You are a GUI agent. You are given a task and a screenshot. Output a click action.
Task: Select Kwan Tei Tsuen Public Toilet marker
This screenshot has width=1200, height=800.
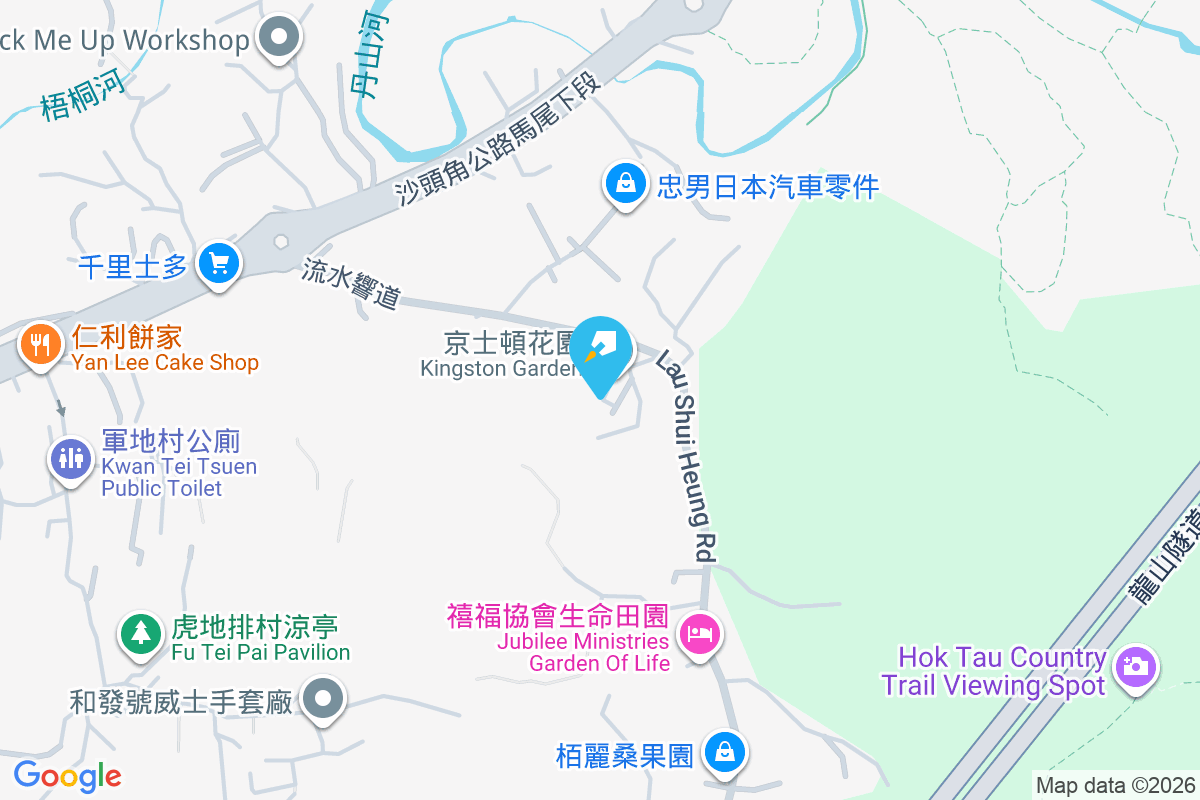70,460
